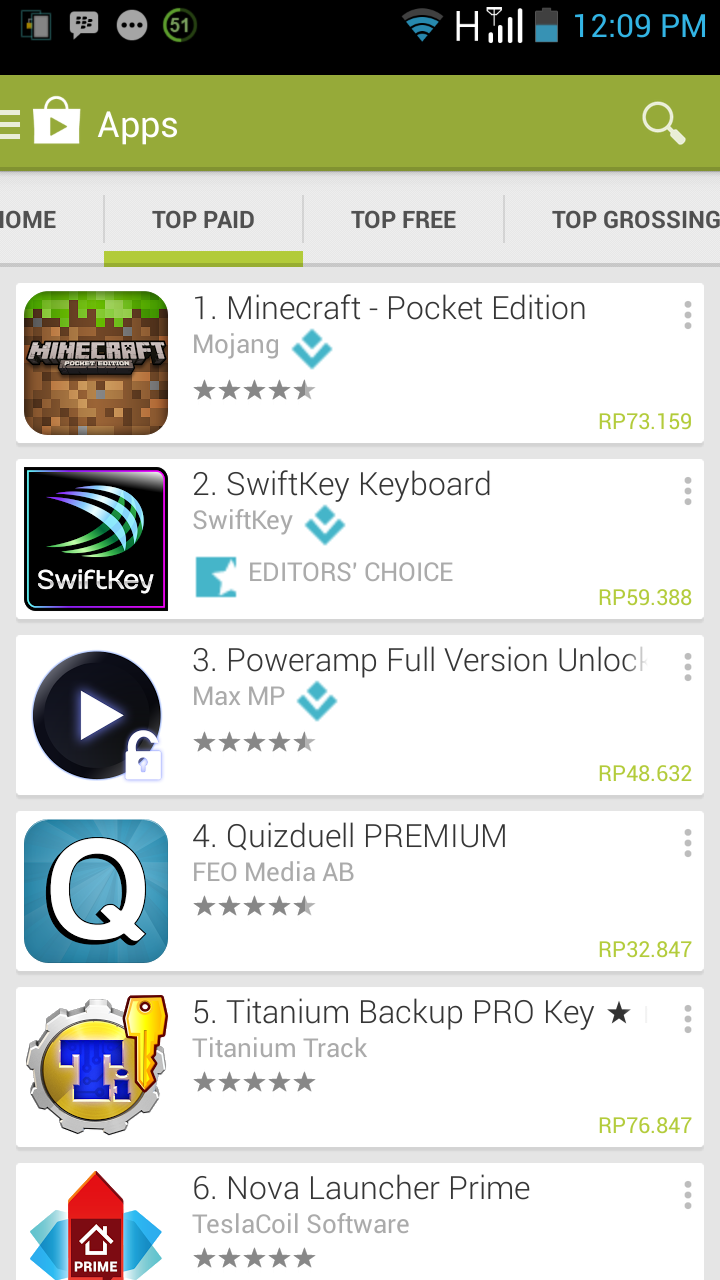Open Quizduell PREMIUM app page
Viewport: 720px width, 1280px height.
point(349,836)
